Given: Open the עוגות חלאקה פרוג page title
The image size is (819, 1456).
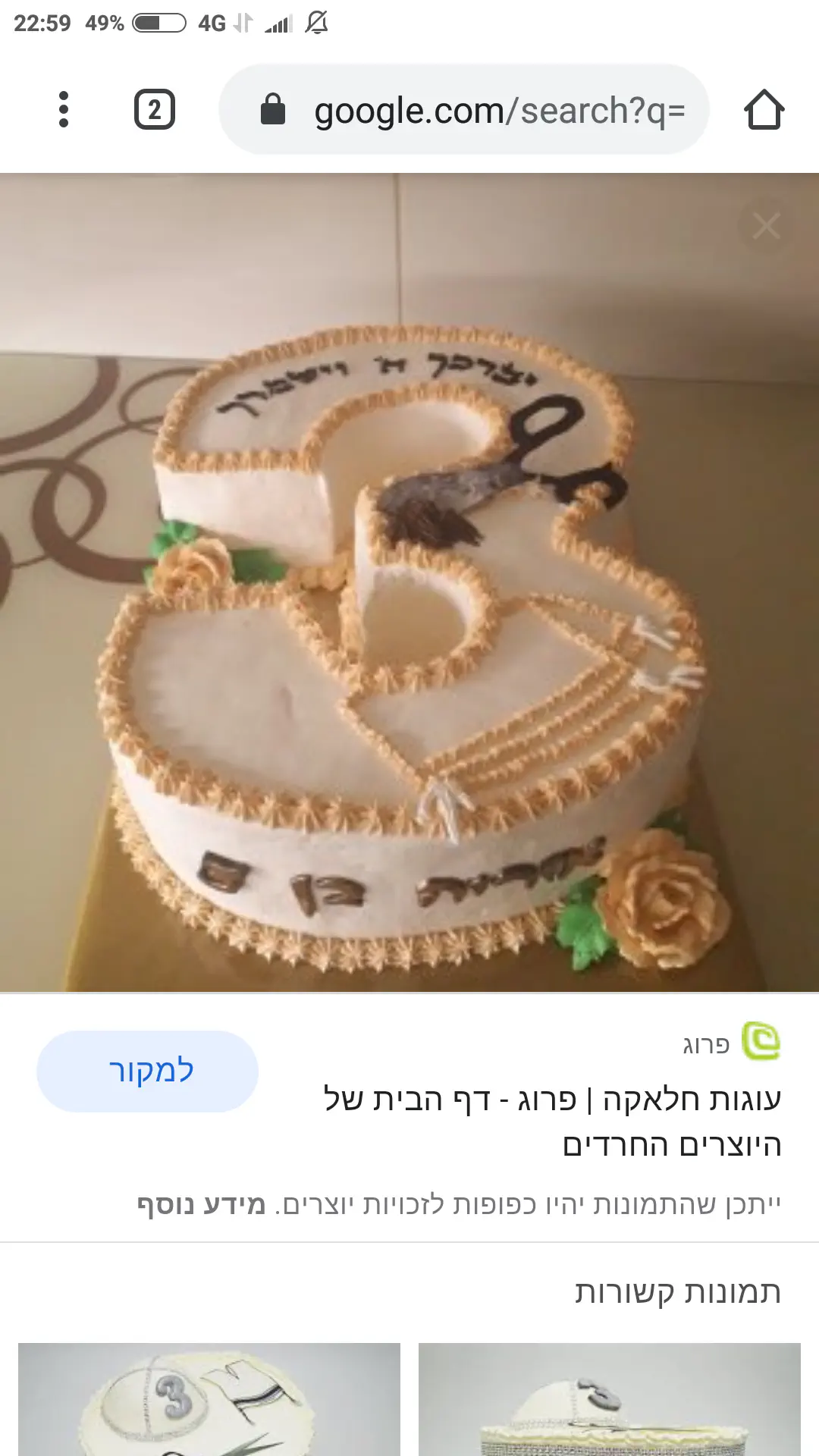Looking at the screenshot, I should coord(552,1121).
